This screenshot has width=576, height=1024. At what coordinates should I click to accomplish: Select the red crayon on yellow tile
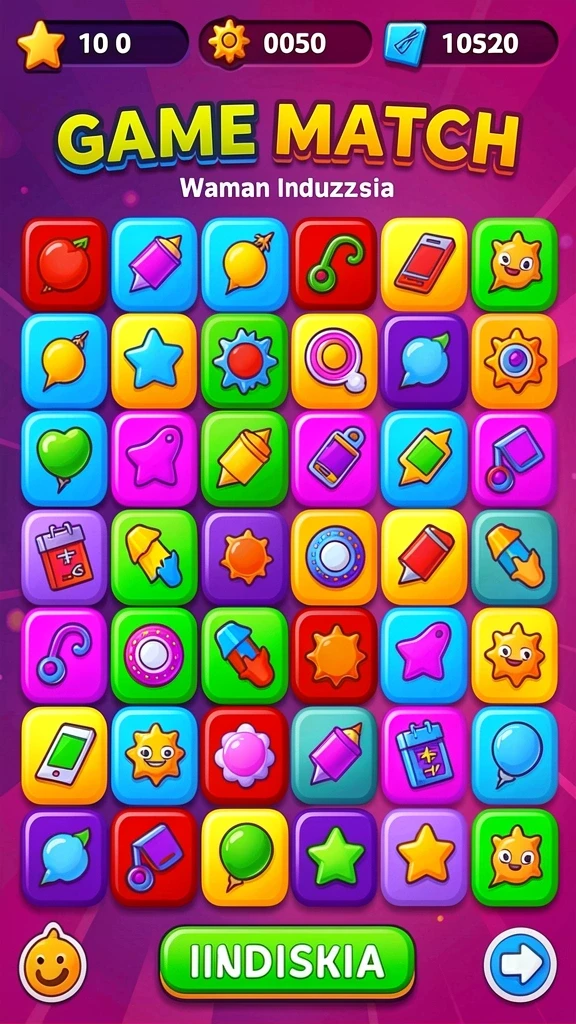click(424, 557)
